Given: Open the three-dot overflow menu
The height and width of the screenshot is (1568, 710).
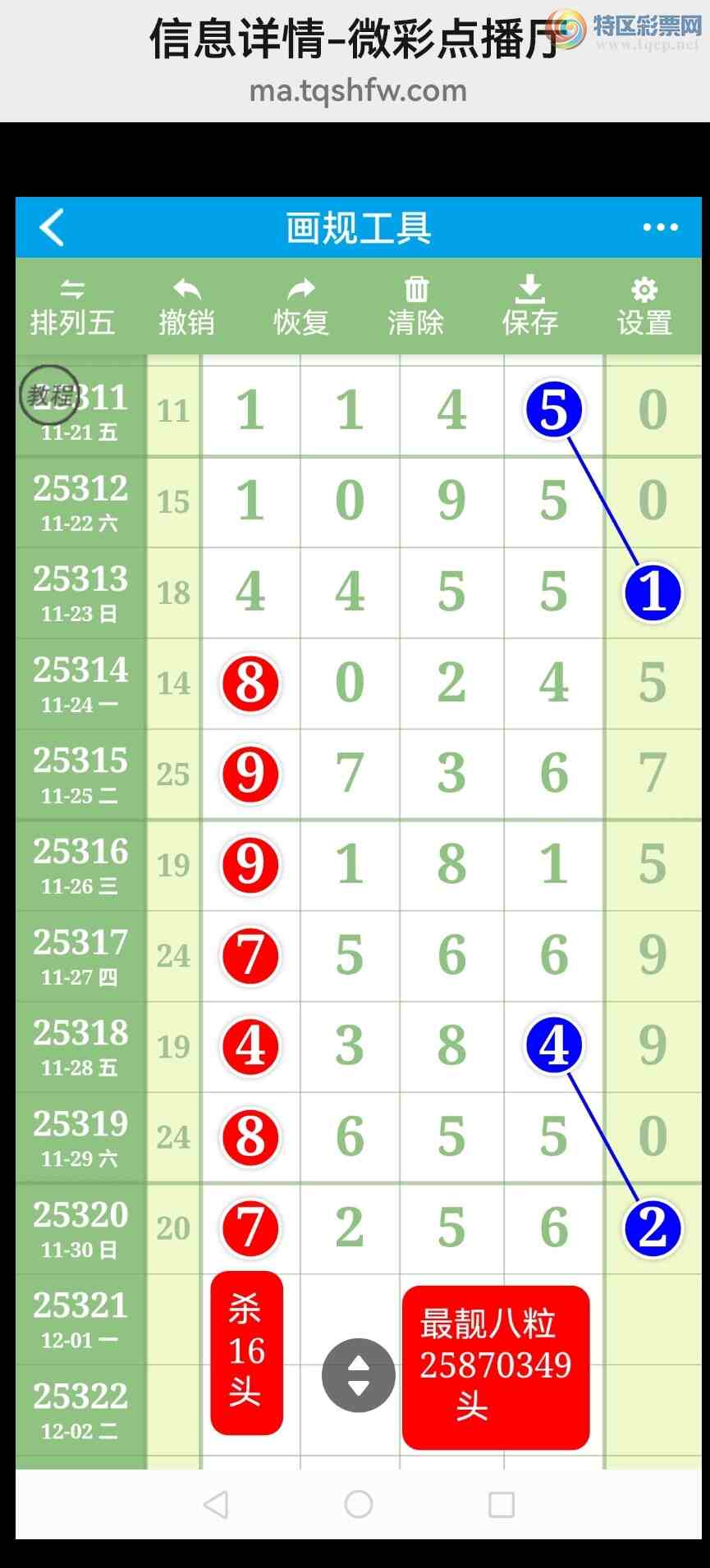Looking at the screenshot, I should [x=660, y=228].
